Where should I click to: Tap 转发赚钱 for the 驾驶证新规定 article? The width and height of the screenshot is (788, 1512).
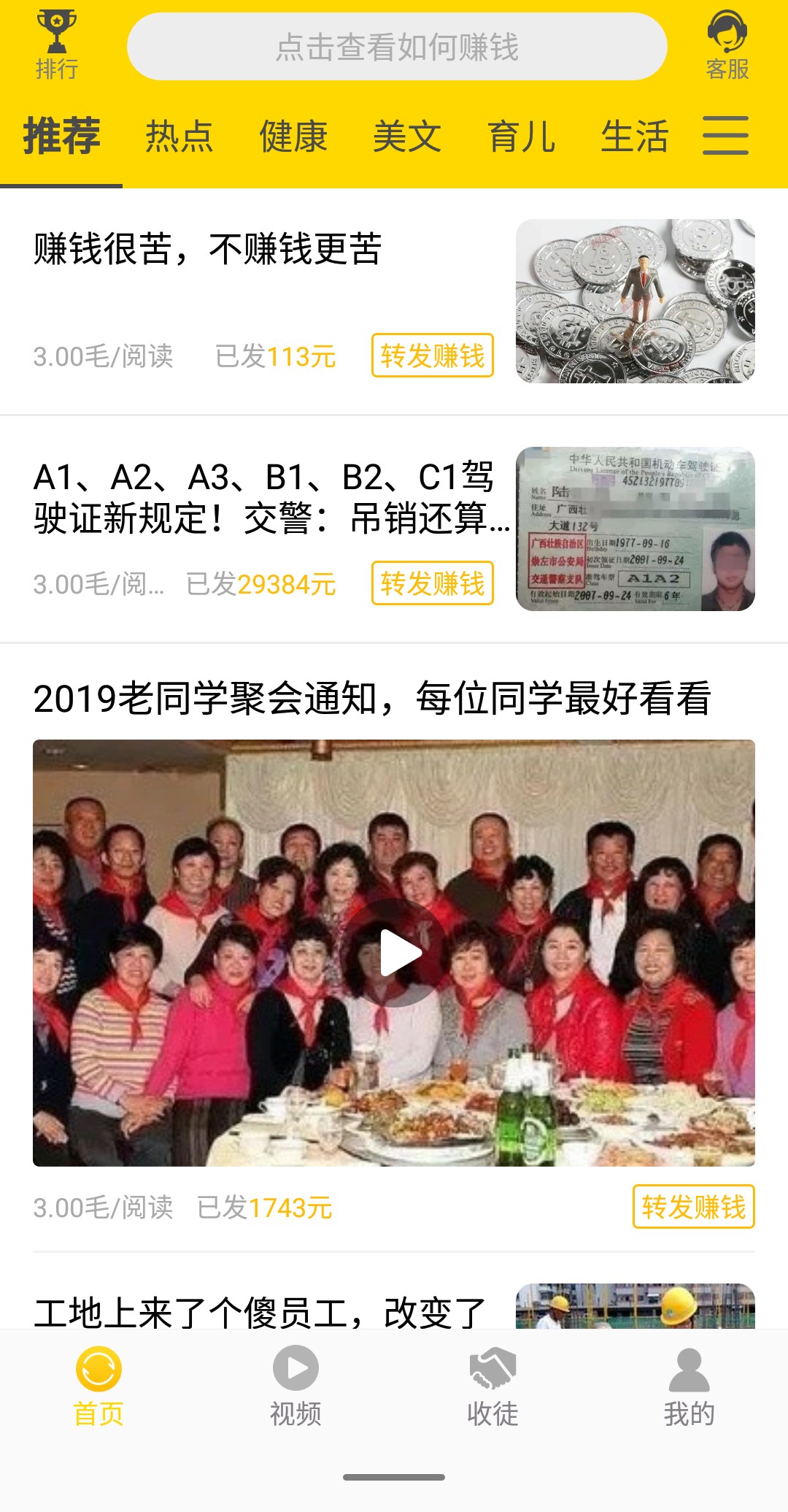pos(432,583)
